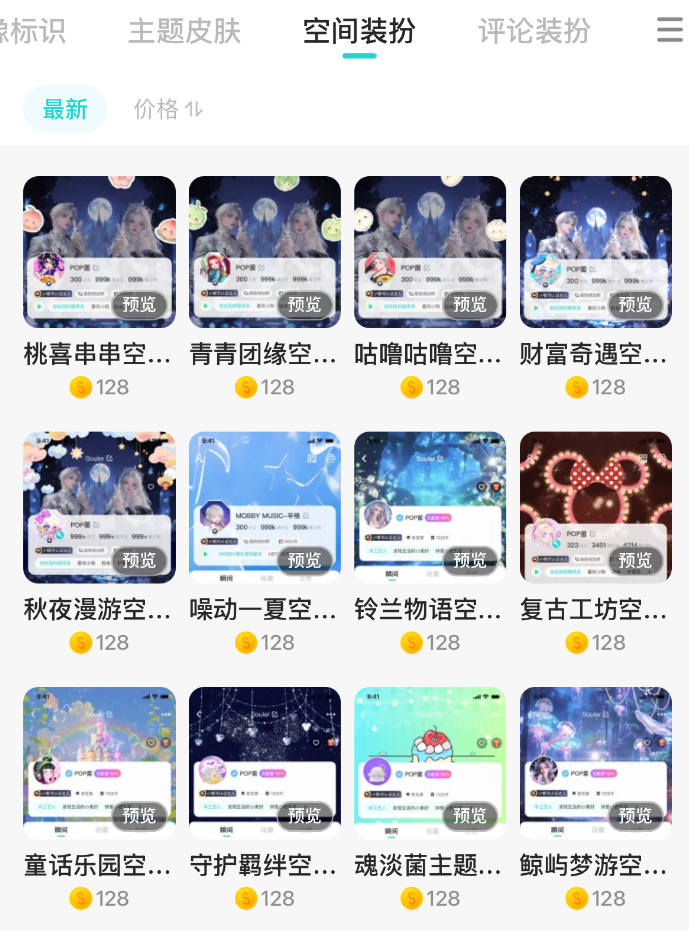Preview the 咕噜咕噜 space theme
Viewport: 689px width, 931px height.
click(470, 304)
